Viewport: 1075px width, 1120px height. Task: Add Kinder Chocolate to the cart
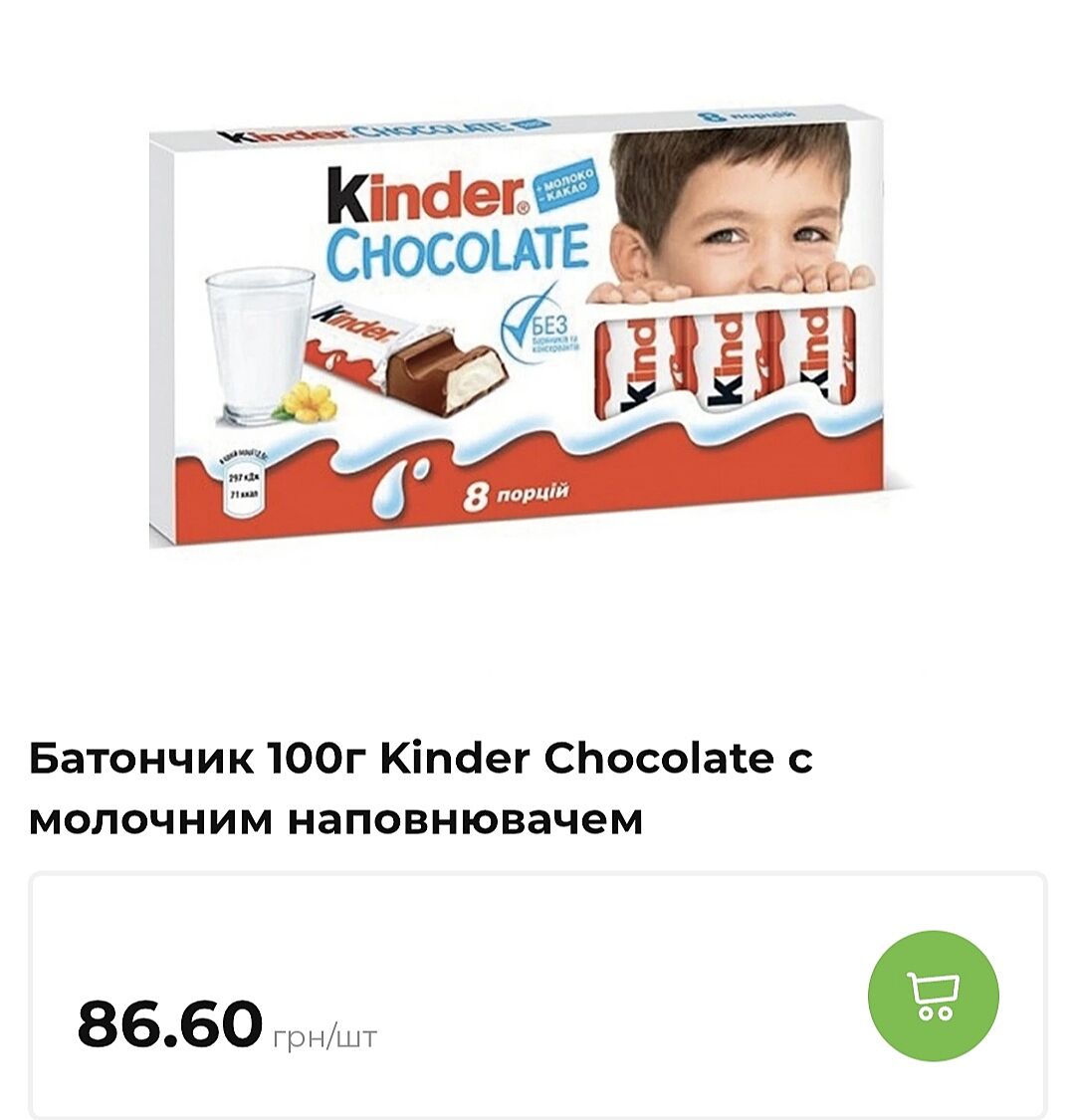point(933,995)
